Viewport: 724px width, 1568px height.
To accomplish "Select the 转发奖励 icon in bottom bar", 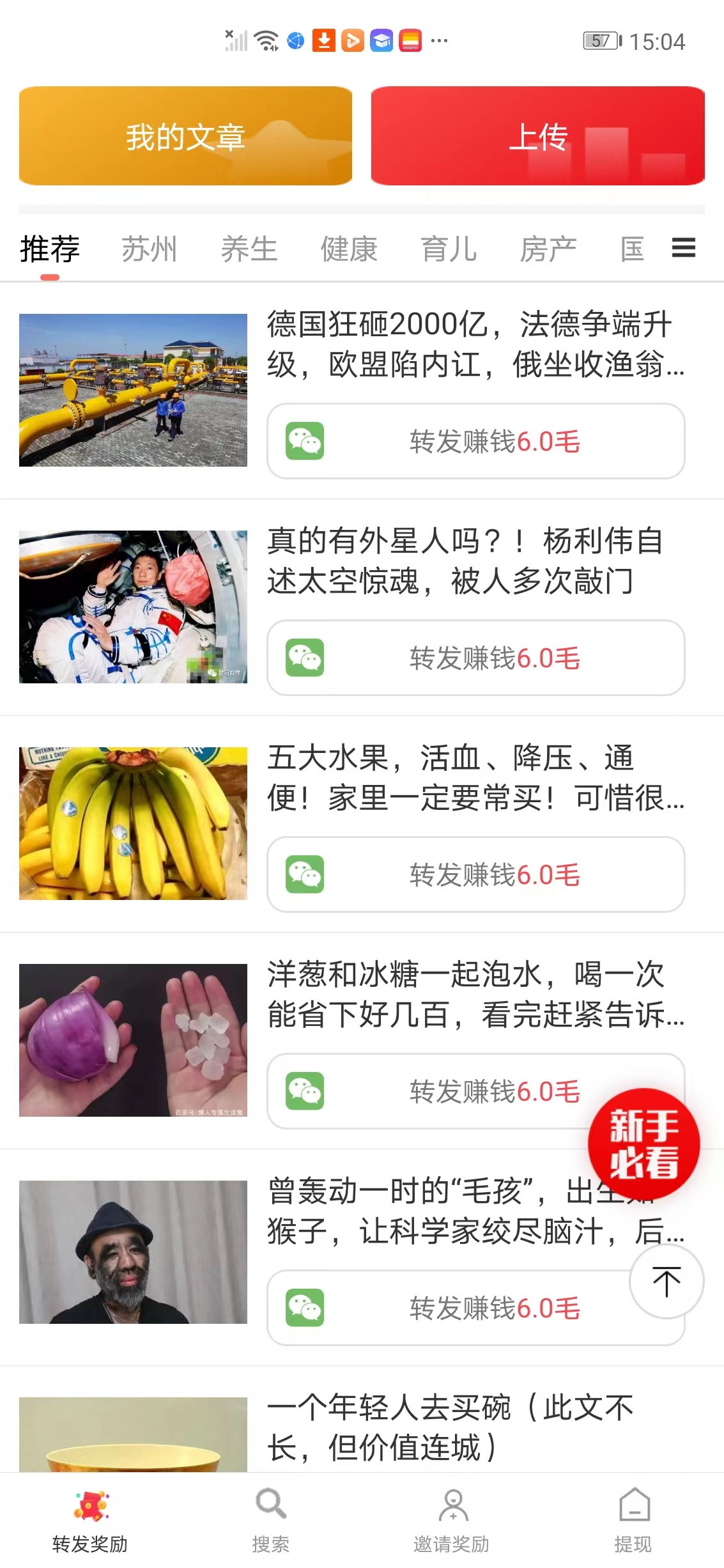I will [90, 1515].
